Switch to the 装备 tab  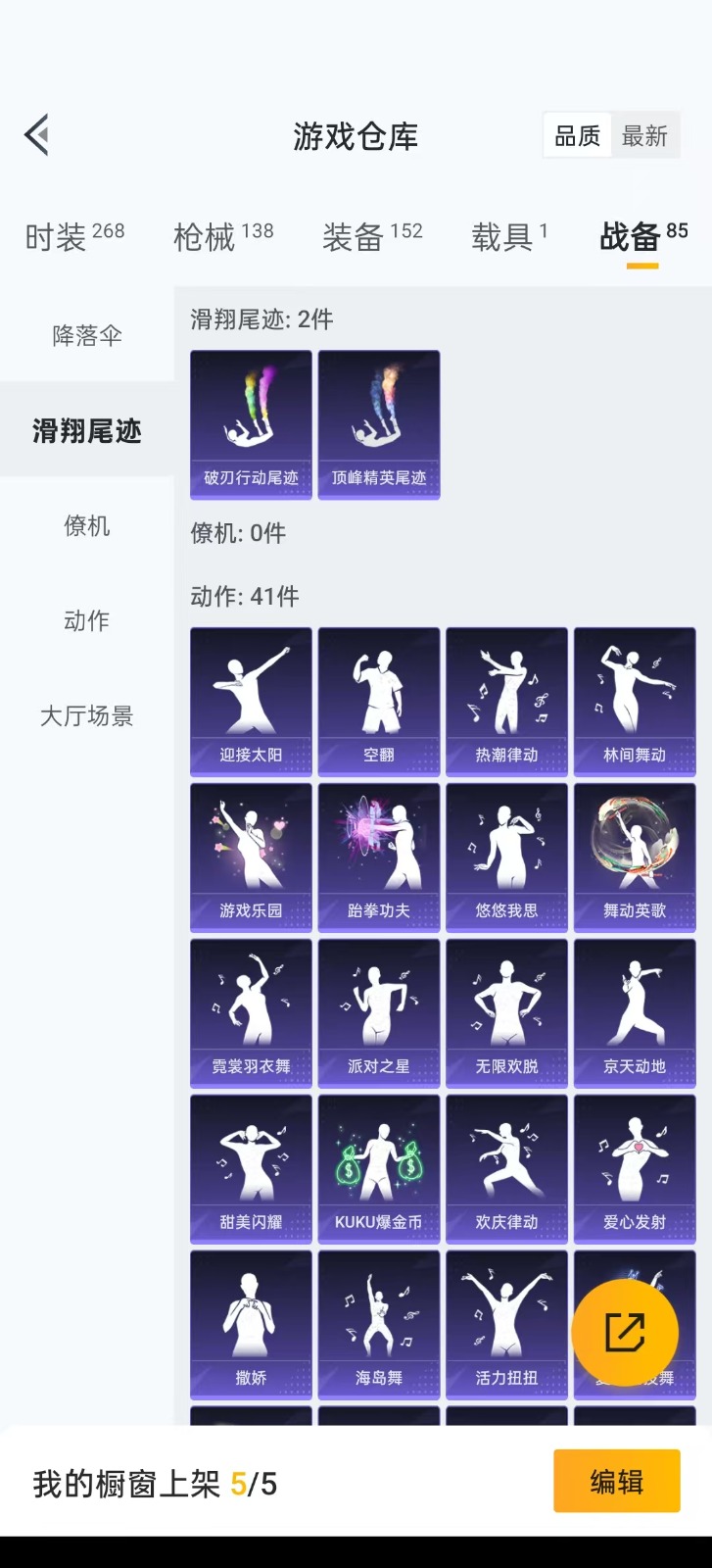[x=372, y=236]
